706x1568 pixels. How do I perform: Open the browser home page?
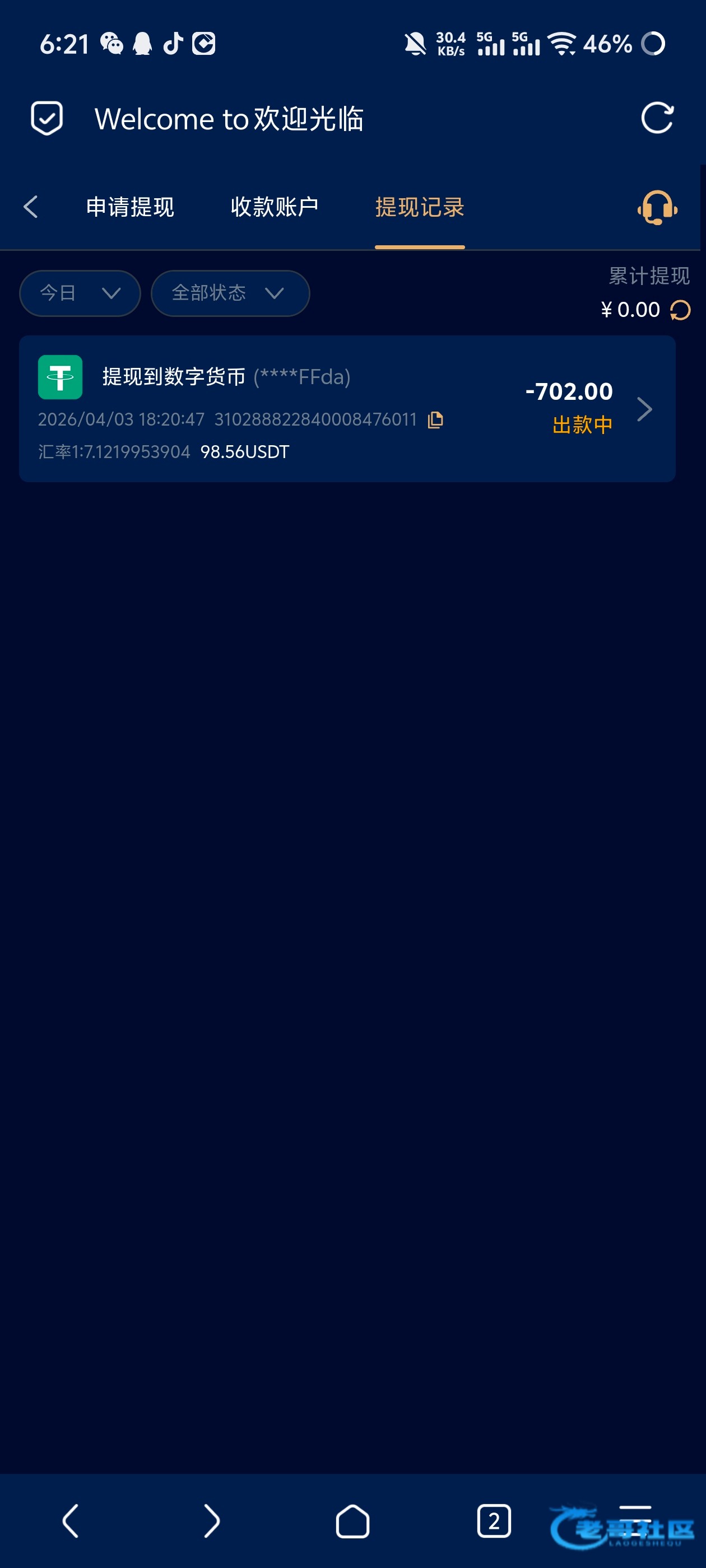pyautogui.click(x=352, y=1520)
